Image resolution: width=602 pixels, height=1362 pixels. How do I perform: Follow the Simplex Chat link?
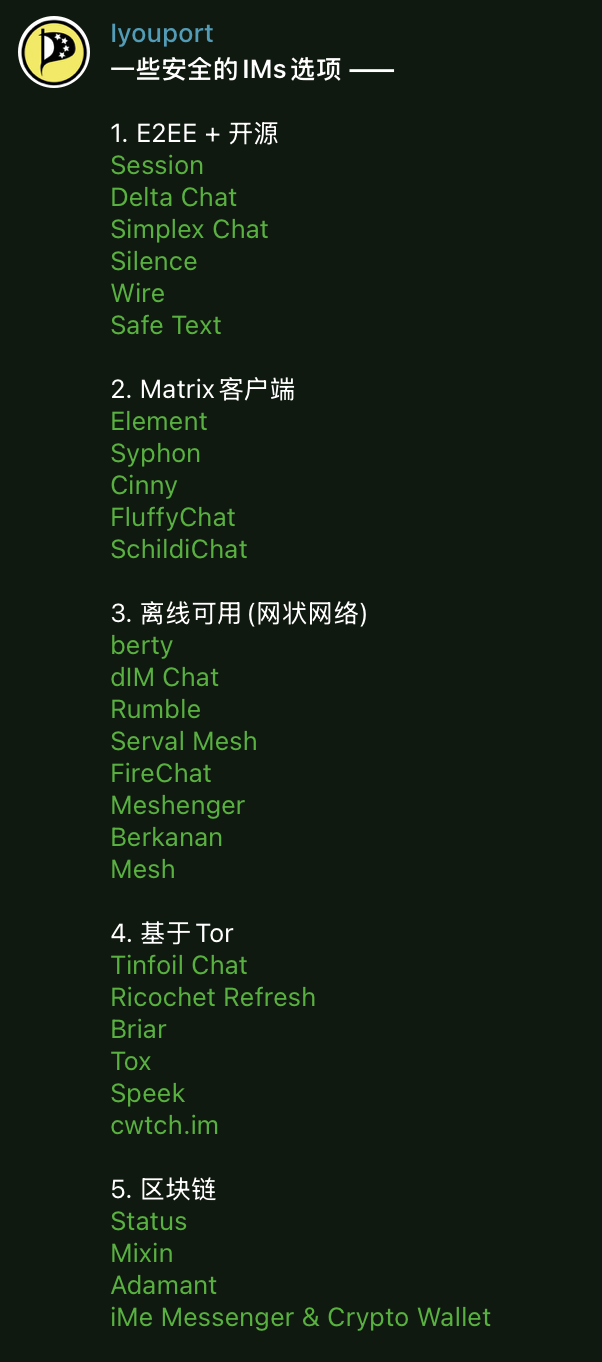189,229
